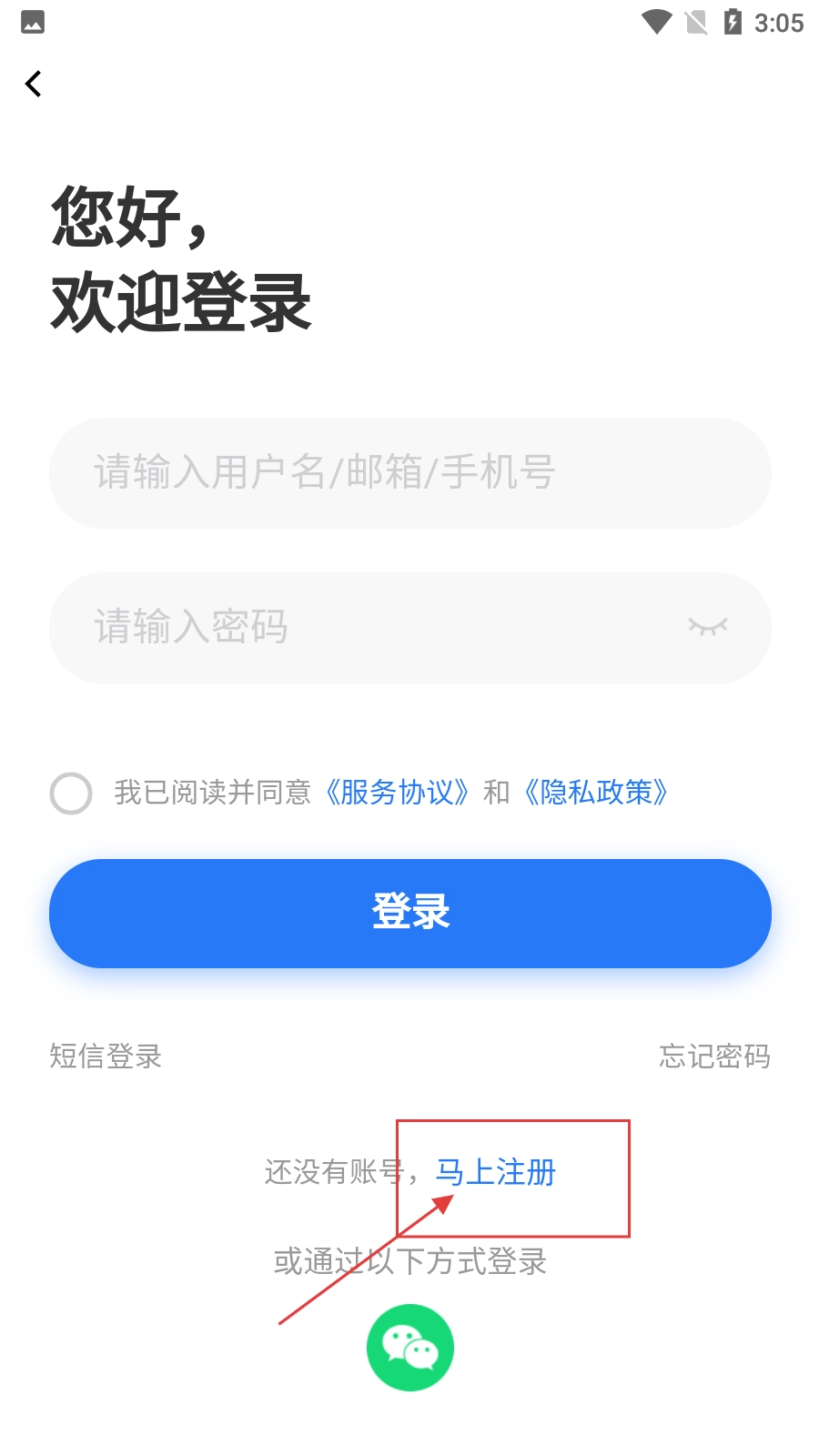
Task: Open 忘记密码 to reset password
Action: pyautogui.click(x=714, y=1057)
